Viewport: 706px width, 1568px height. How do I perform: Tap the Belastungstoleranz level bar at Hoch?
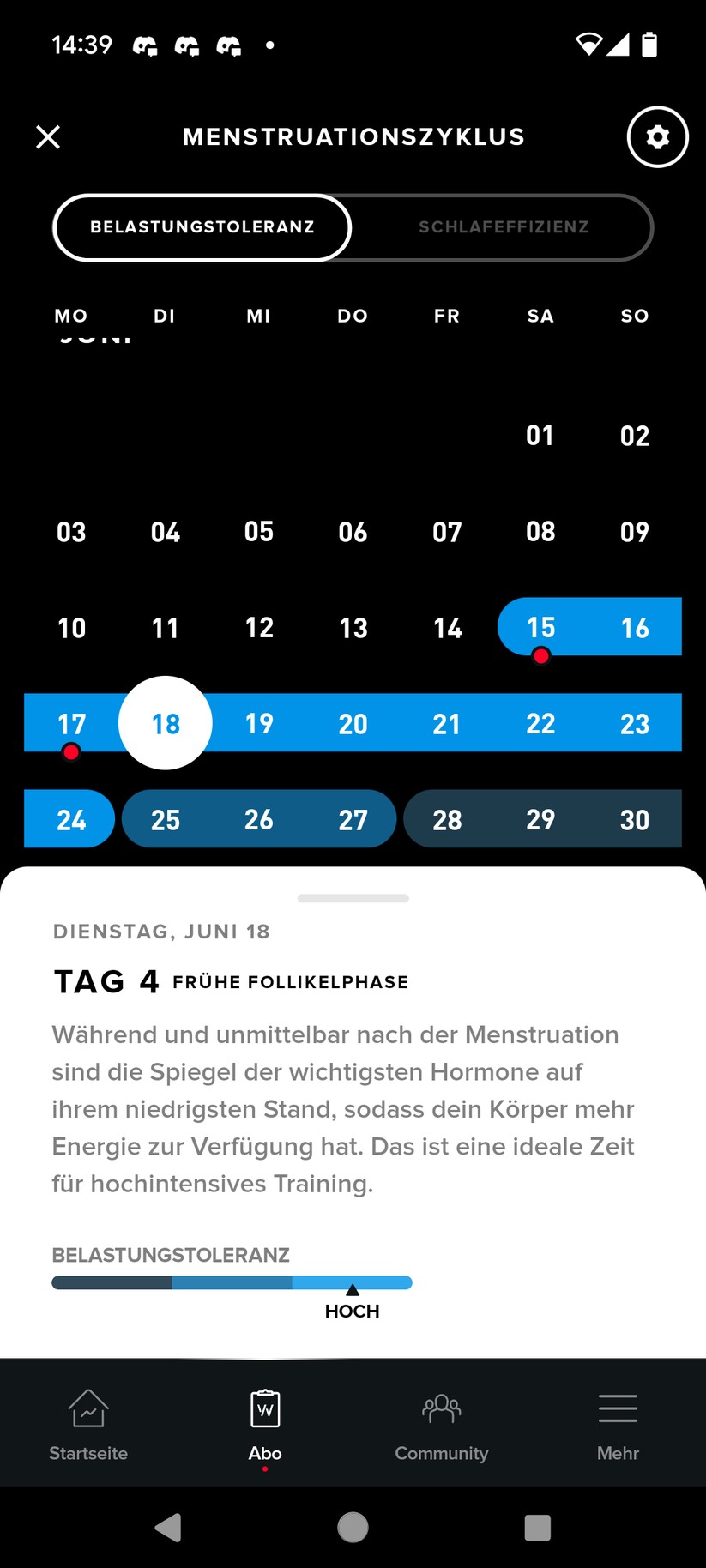(353, 1283)
